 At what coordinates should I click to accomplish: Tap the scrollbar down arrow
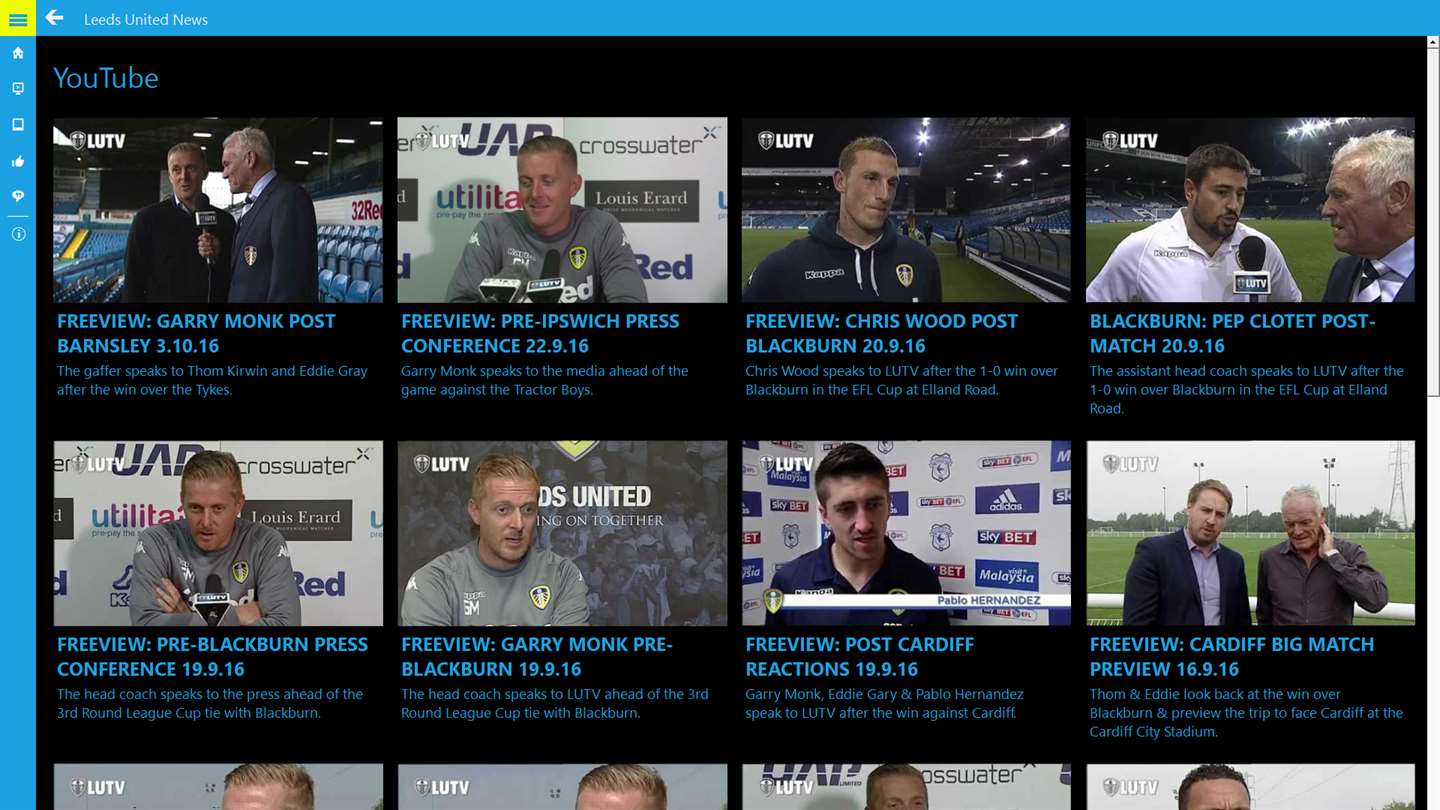[x=1433, y=803]
